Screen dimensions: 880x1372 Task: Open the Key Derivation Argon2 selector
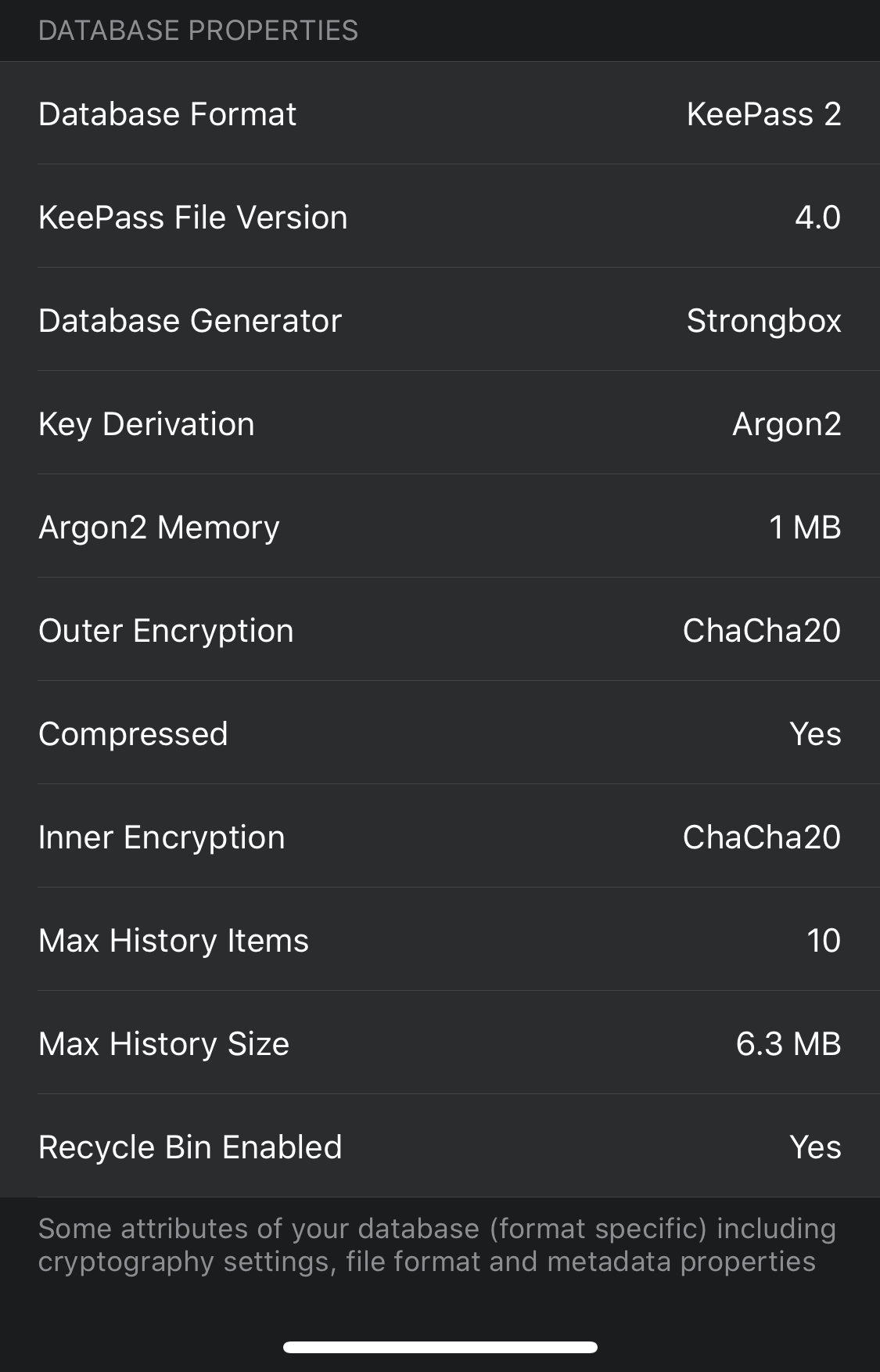[440, 423]
